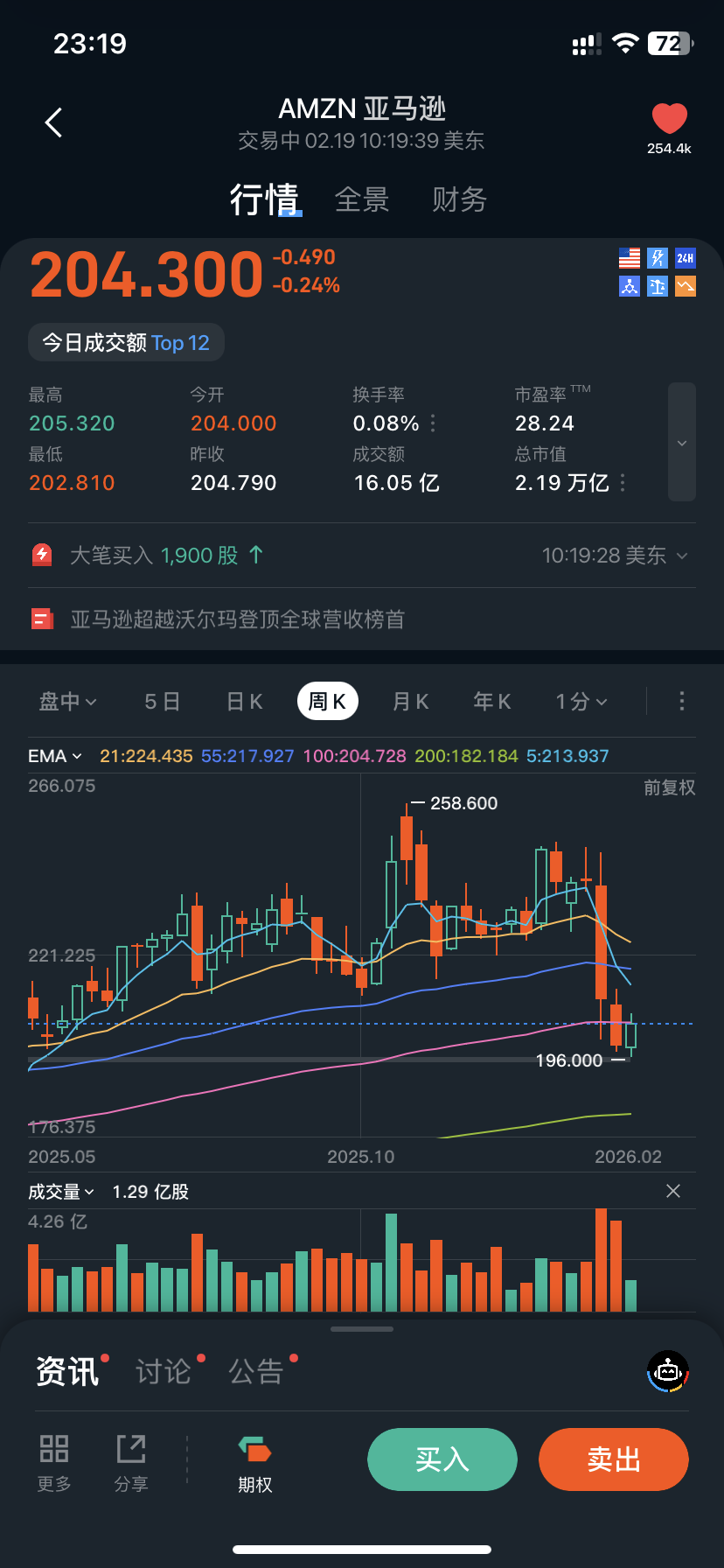
Task: Open the 期权 options page
Action: 255,1464
